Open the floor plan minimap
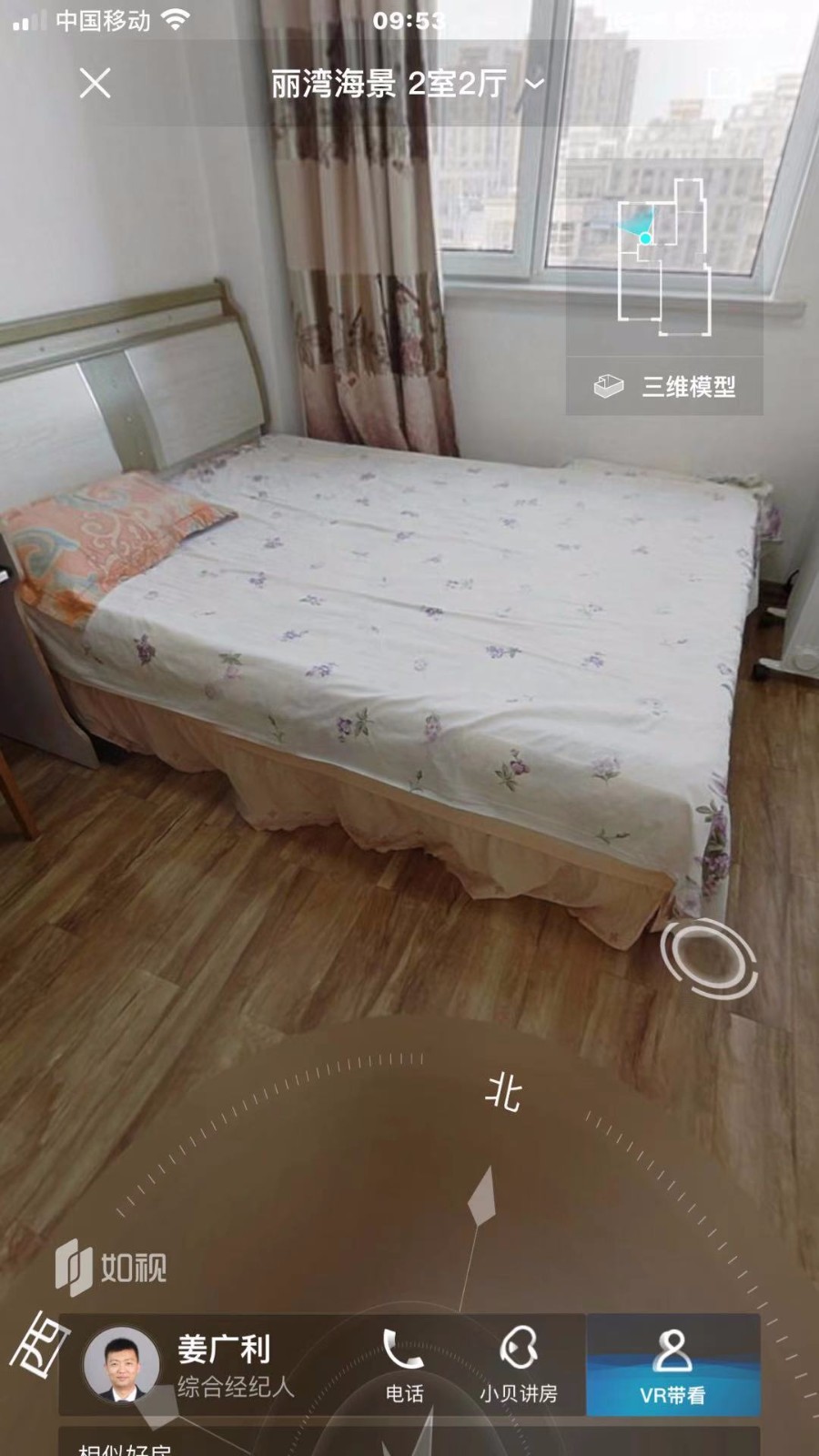 (x=664, y=257)
